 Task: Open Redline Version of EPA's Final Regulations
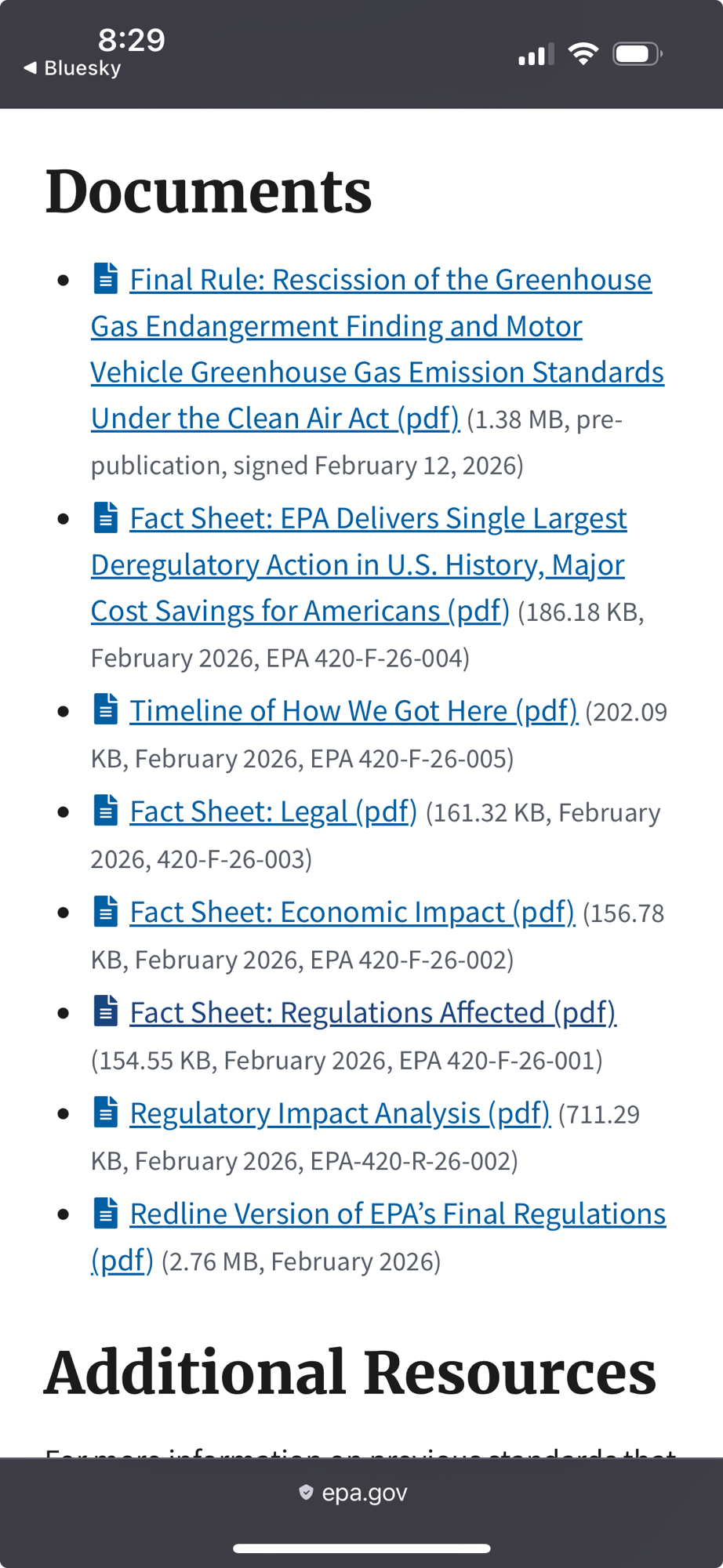pyautogui.click(x=397, y=1214)
